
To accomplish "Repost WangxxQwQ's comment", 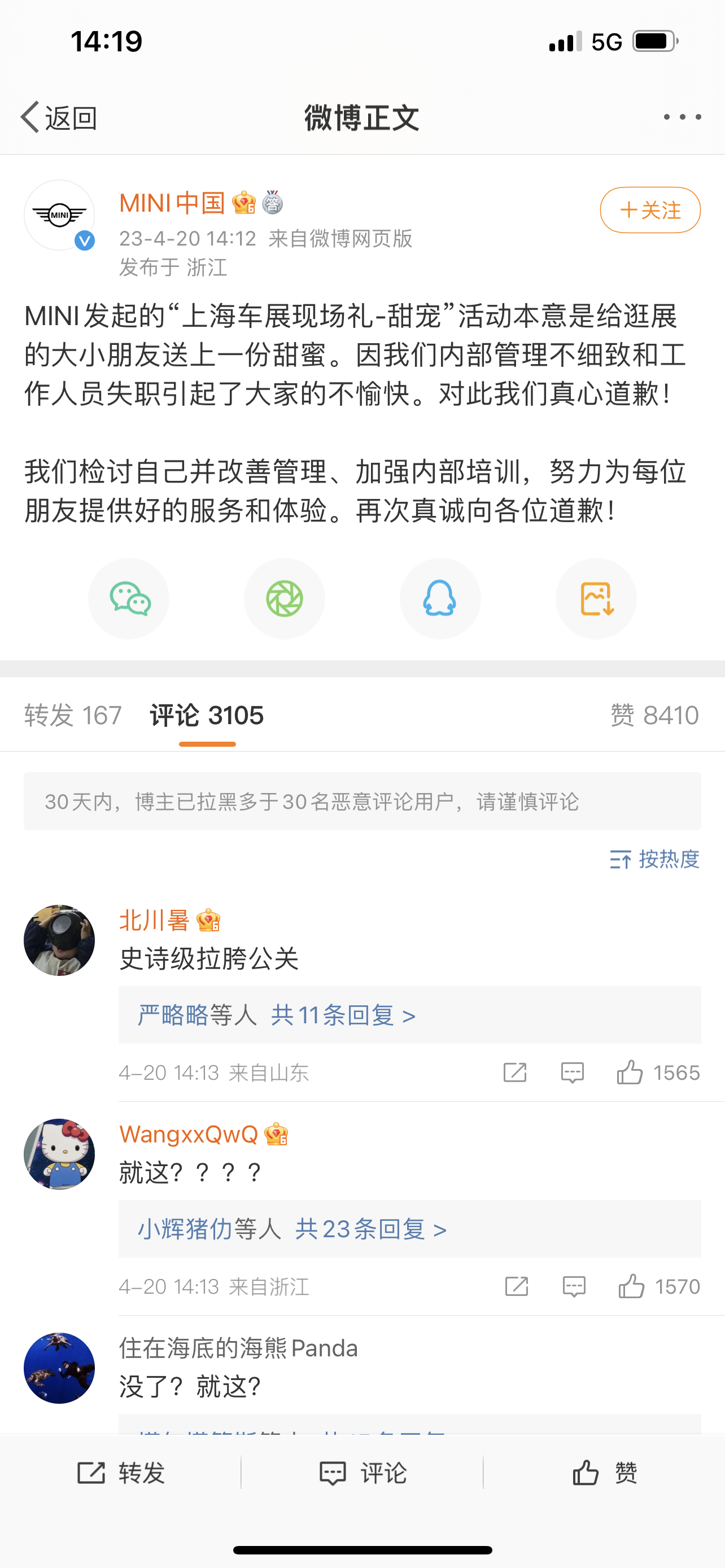I will pyautogui.click(x=516, y=1287).
